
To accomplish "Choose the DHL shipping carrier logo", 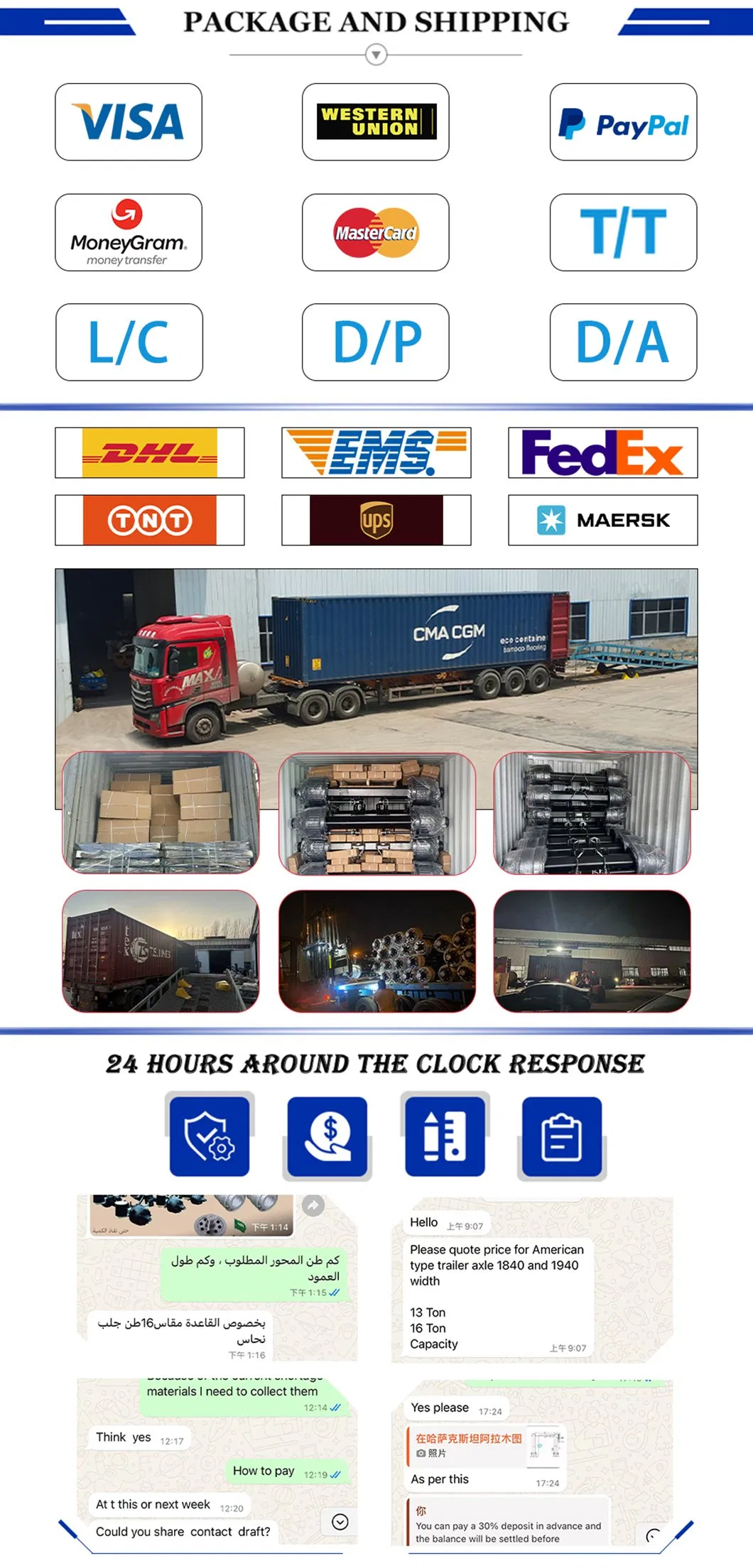I will coord(149,452).
